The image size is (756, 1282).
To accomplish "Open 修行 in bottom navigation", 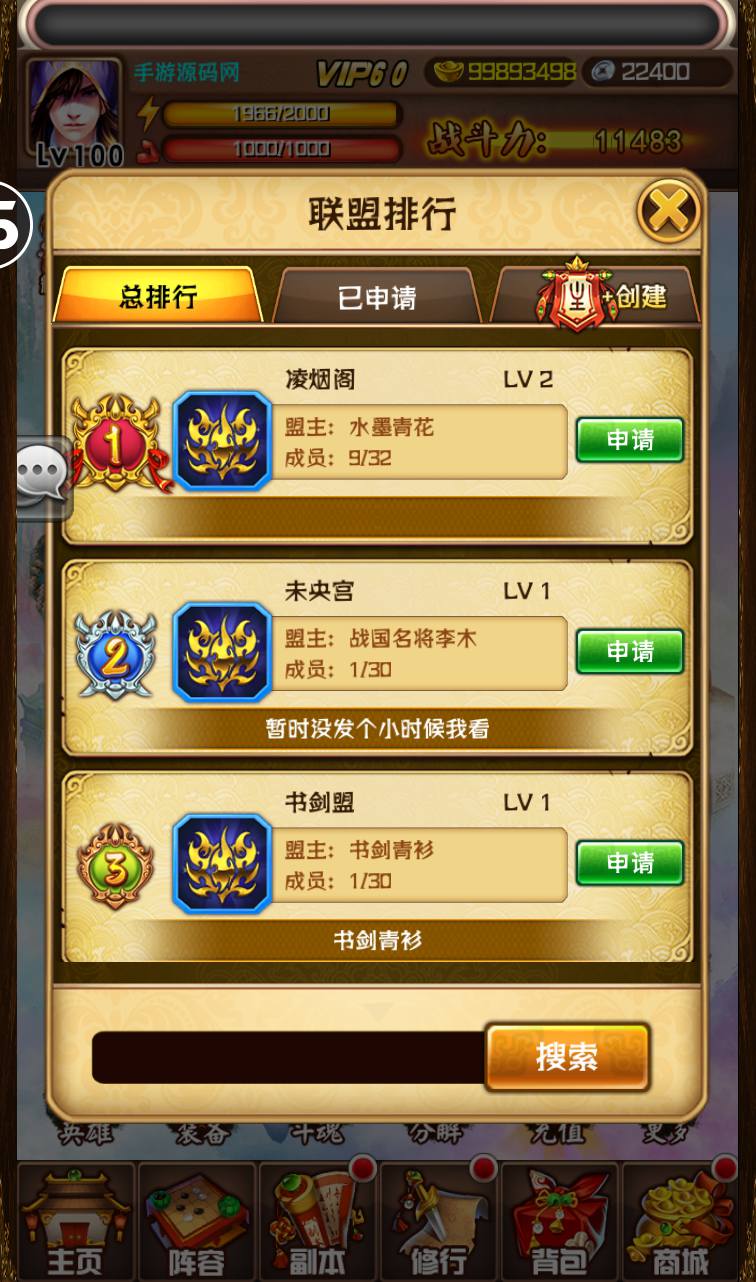I will point(438,1222).
